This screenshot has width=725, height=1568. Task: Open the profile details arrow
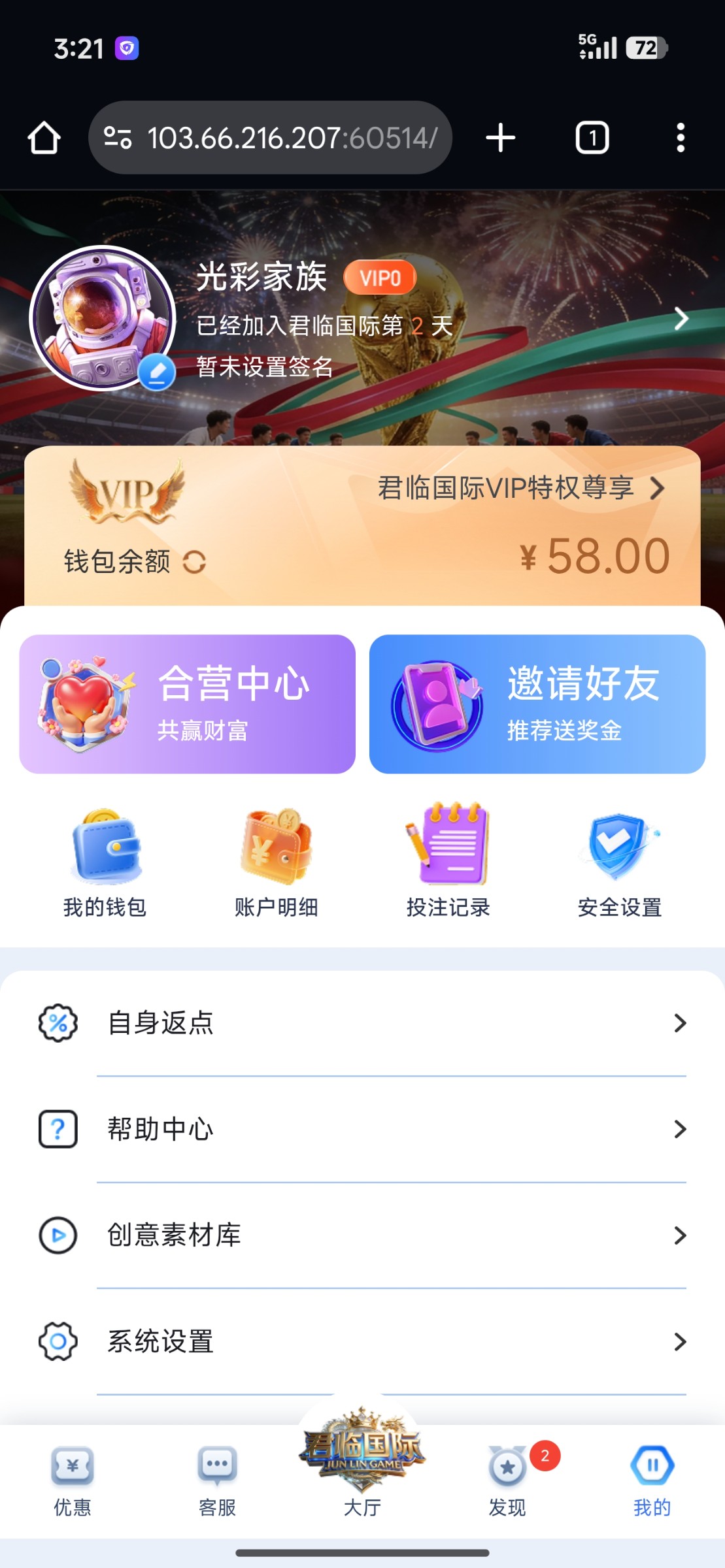pos(681,319)
